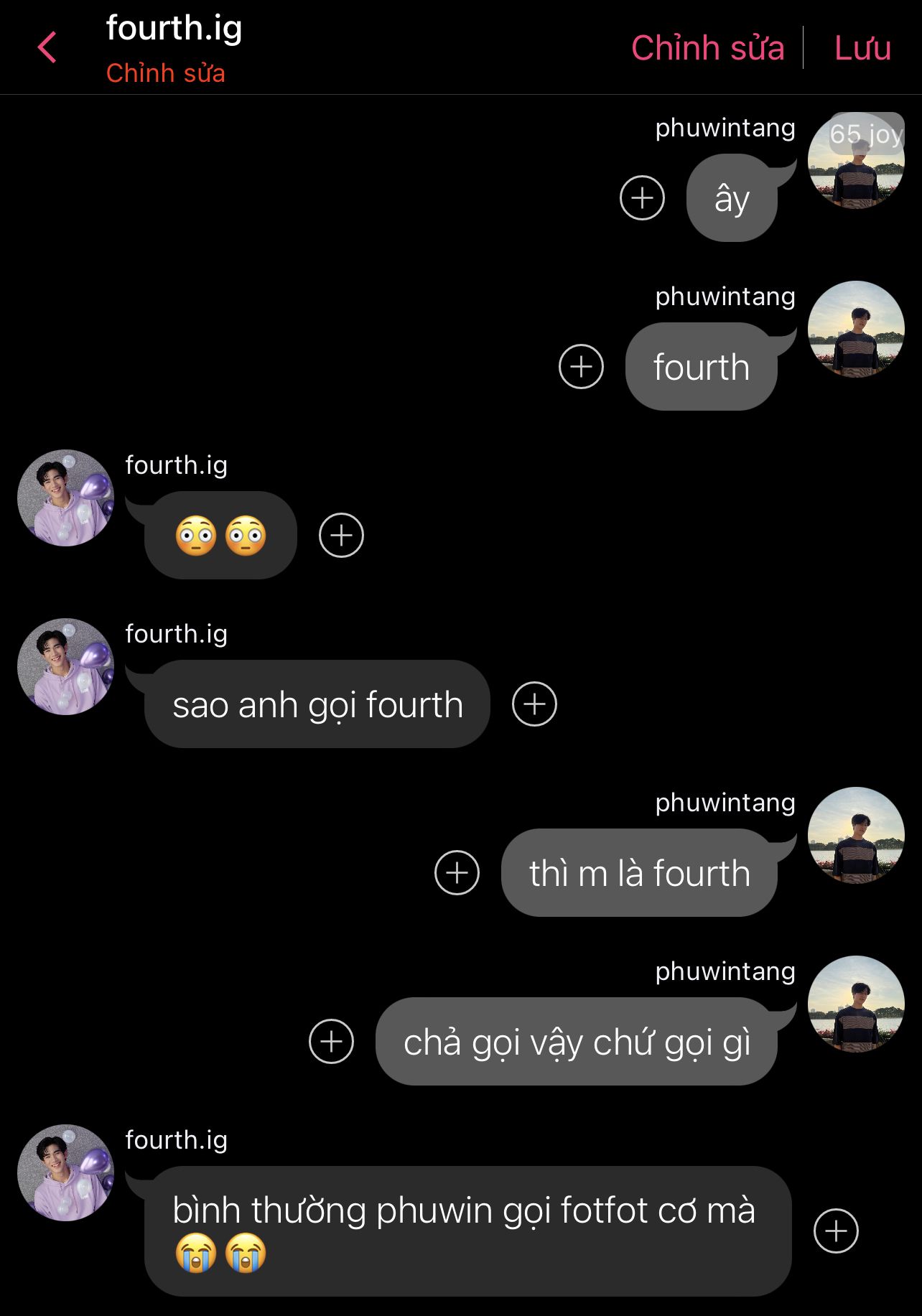Tap the plus beside "sao anh gọi fourth"
Viewport: 922px width, 1316px height.
point(534,704)
